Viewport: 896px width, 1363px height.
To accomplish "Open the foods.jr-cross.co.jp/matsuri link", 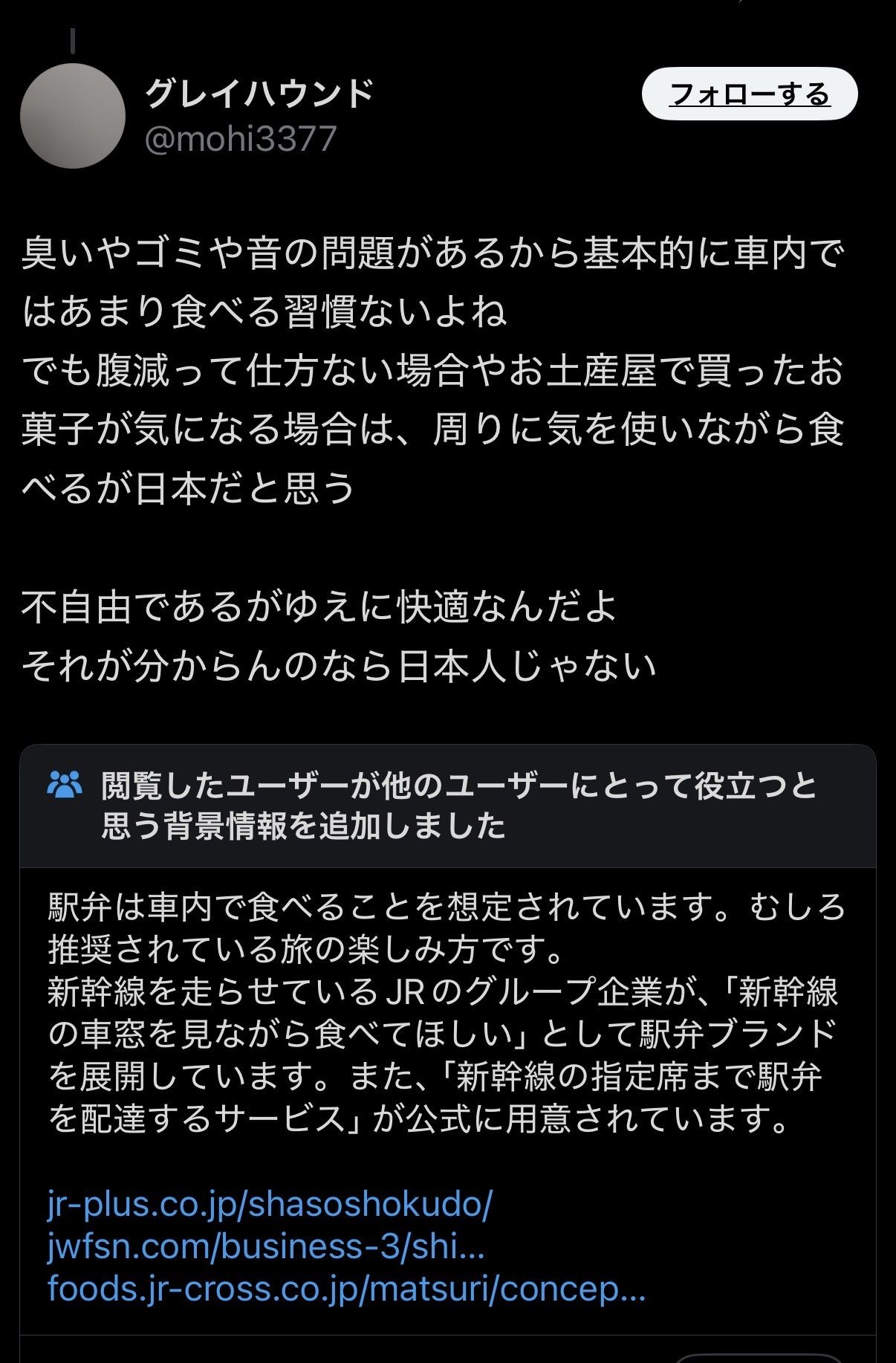I will click(x=346, y=1289).
